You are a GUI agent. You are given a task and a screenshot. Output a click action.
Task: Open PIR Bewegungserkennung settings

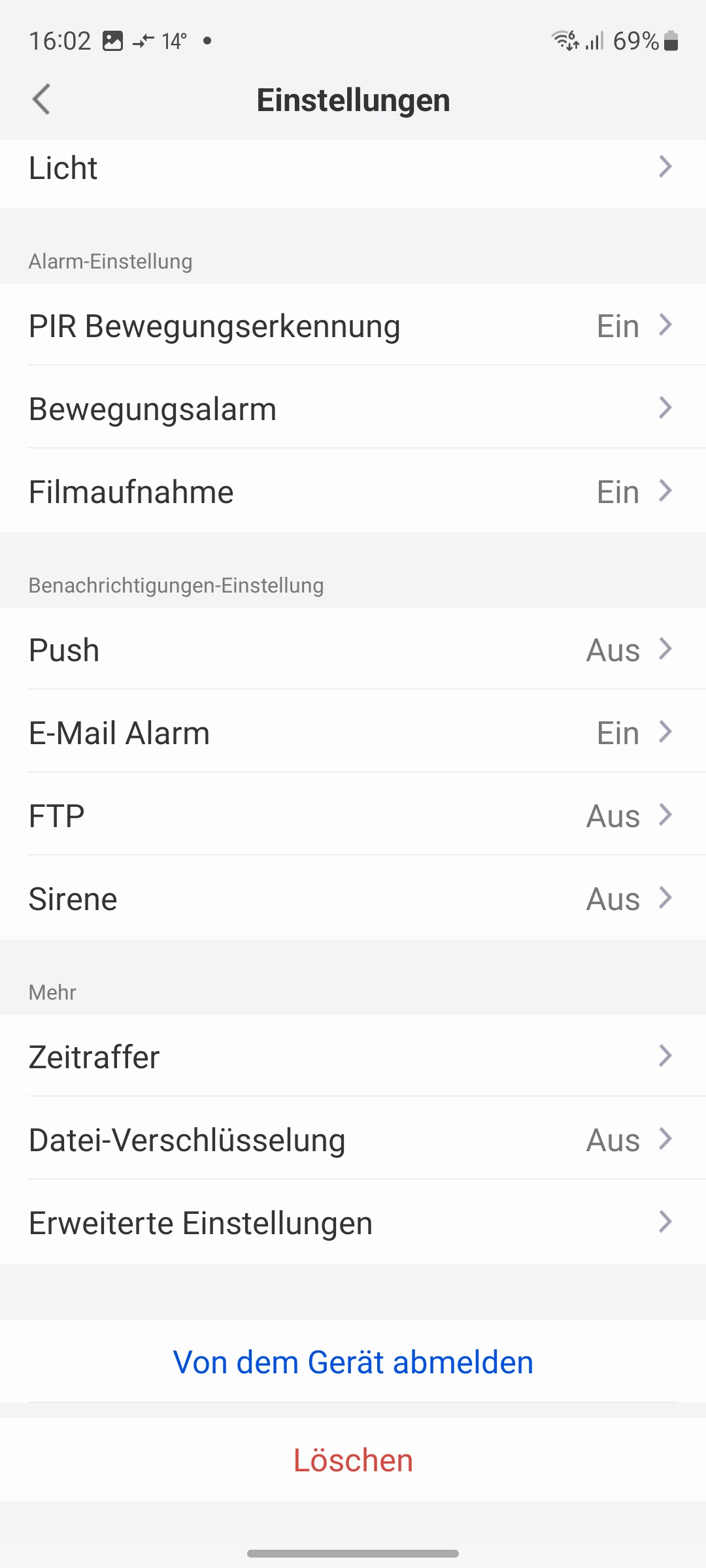coord(353,325)
